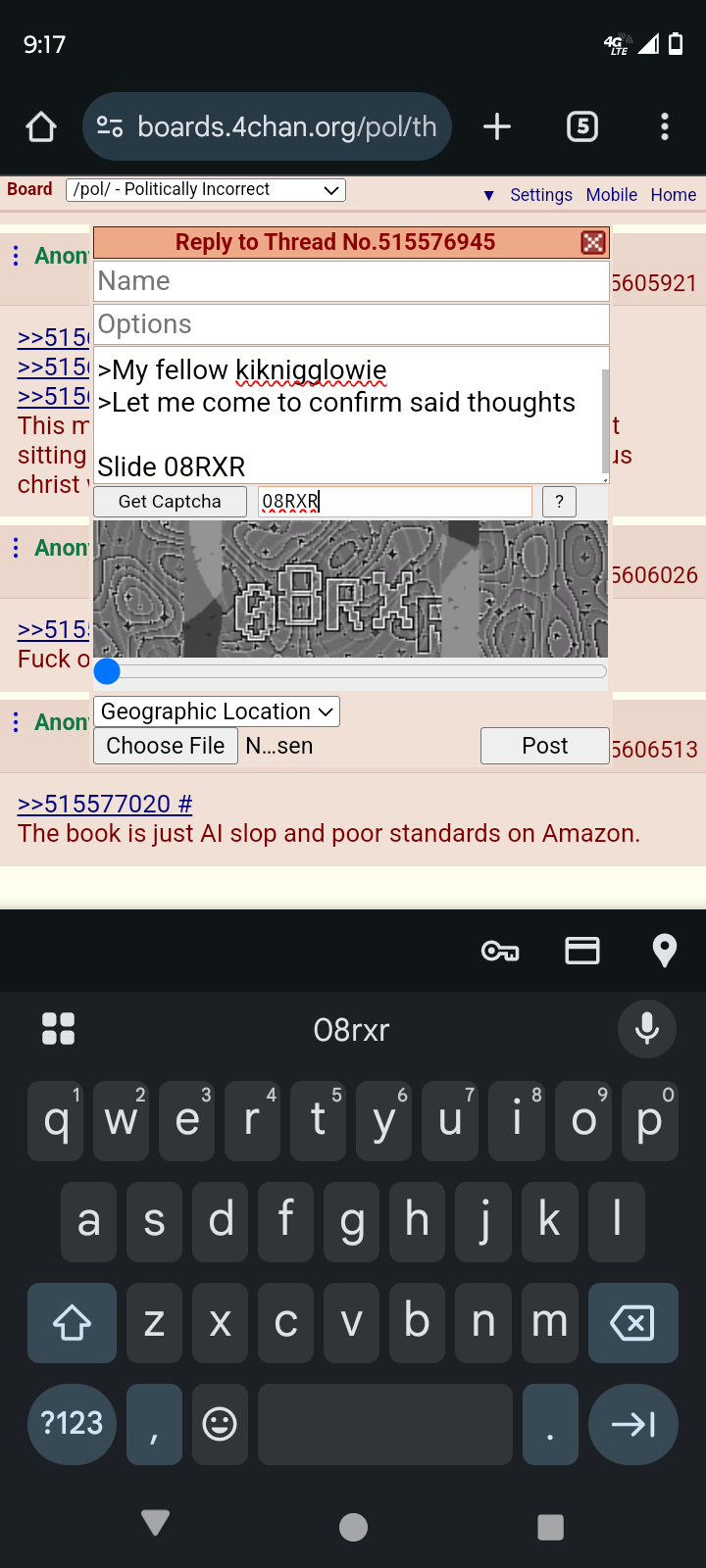
Task: Open a new browser tab
Action: (497, 126)
